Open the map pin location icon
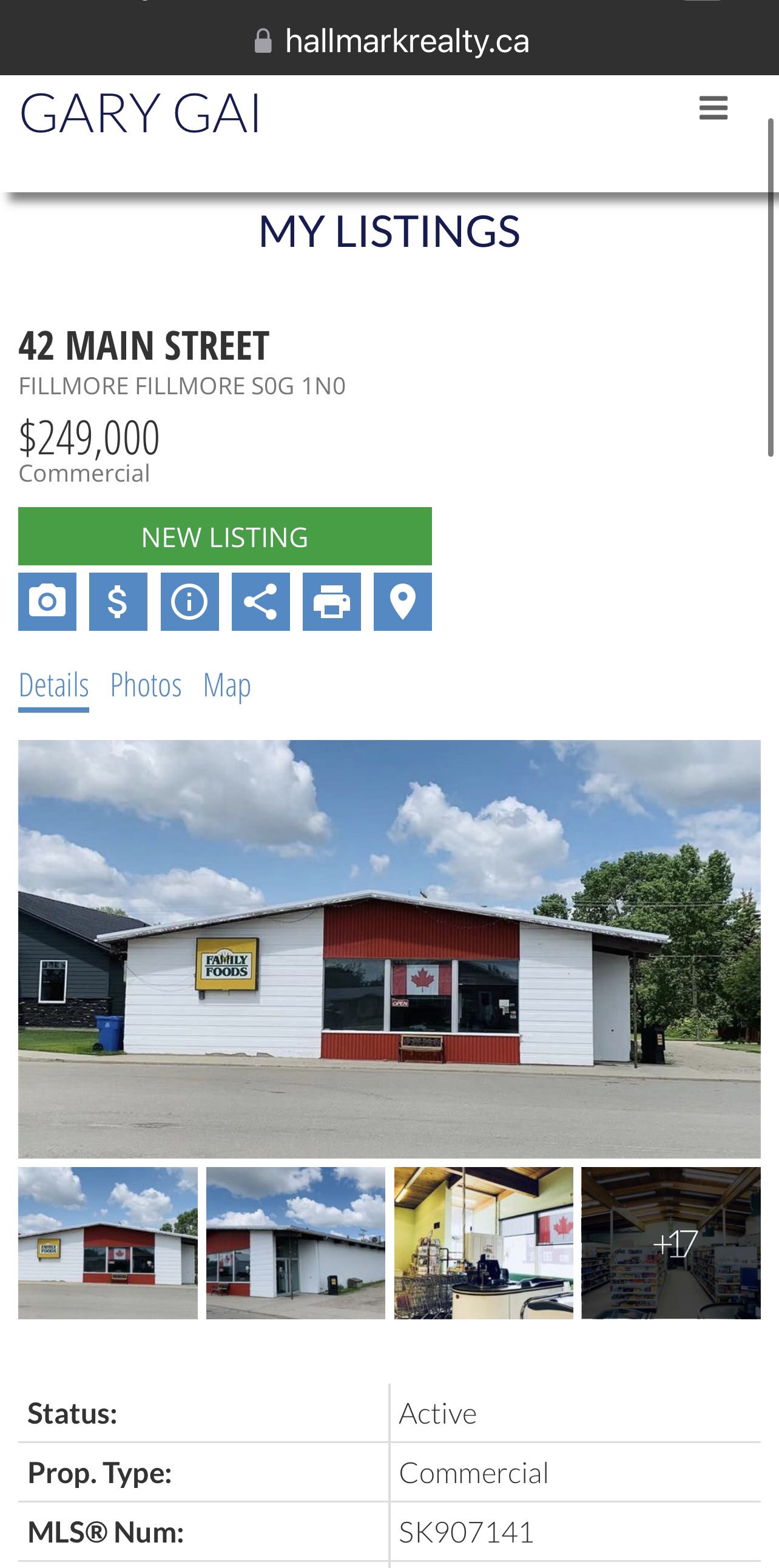The height and width of the screenshot is (1568, 779). coord(402,601)
